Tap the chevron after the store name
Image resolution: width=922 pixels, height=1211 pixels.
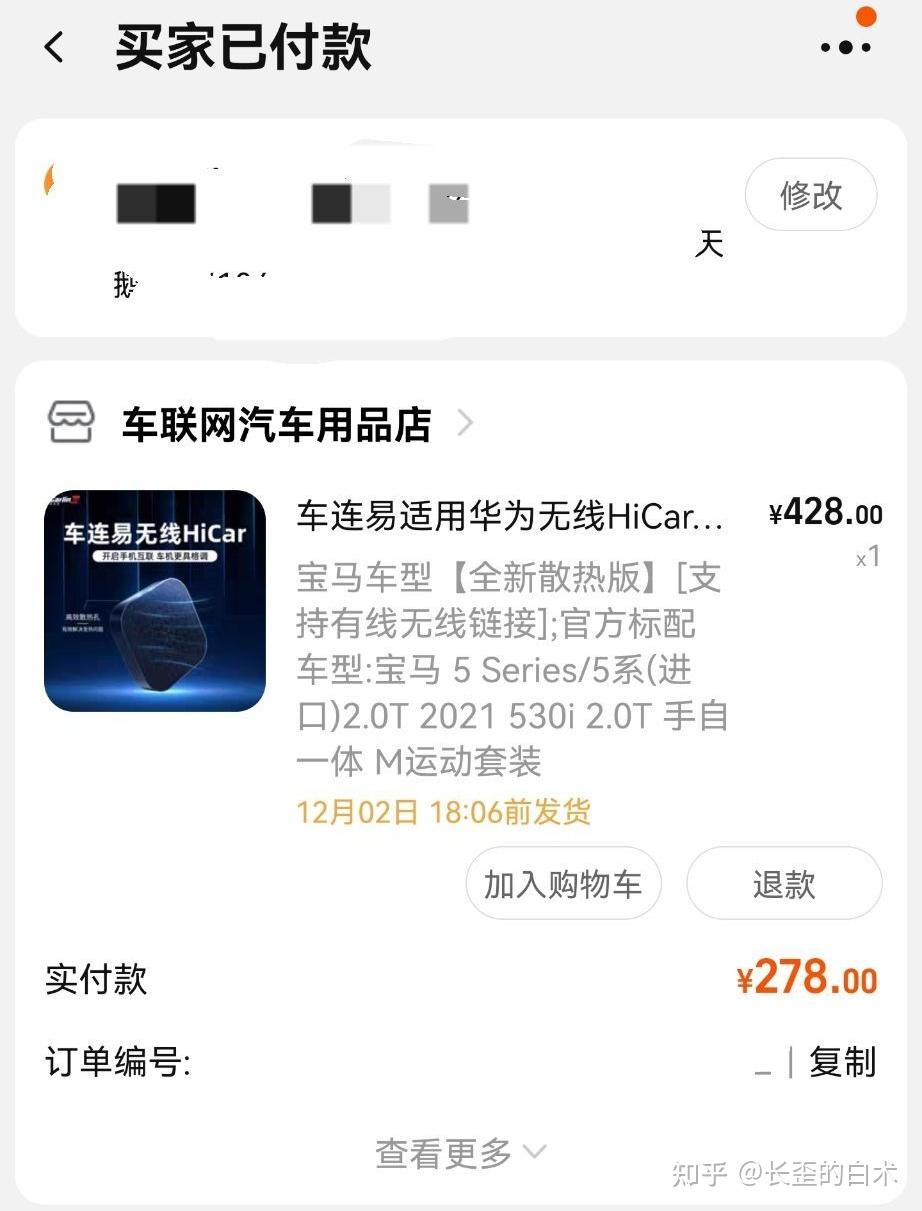tap(466, 423)
